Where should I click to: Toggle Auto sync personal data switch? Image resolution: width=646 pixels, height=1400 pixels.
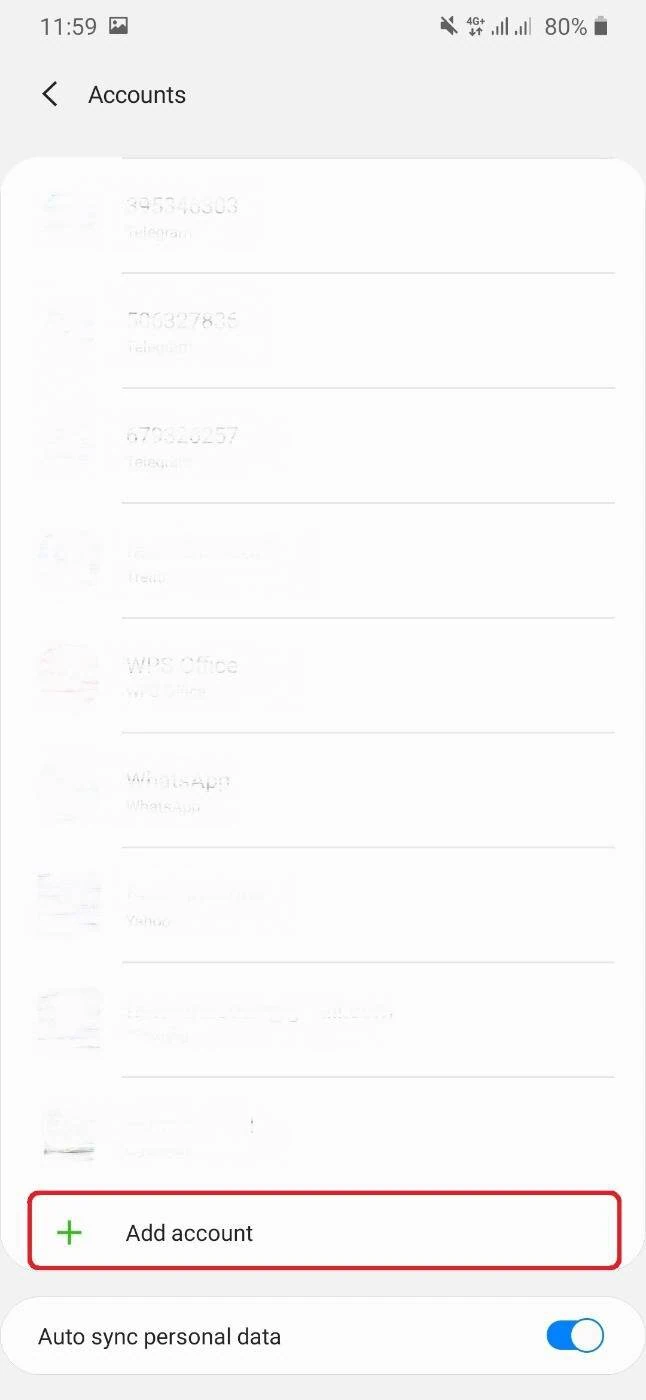point(574,1336)
